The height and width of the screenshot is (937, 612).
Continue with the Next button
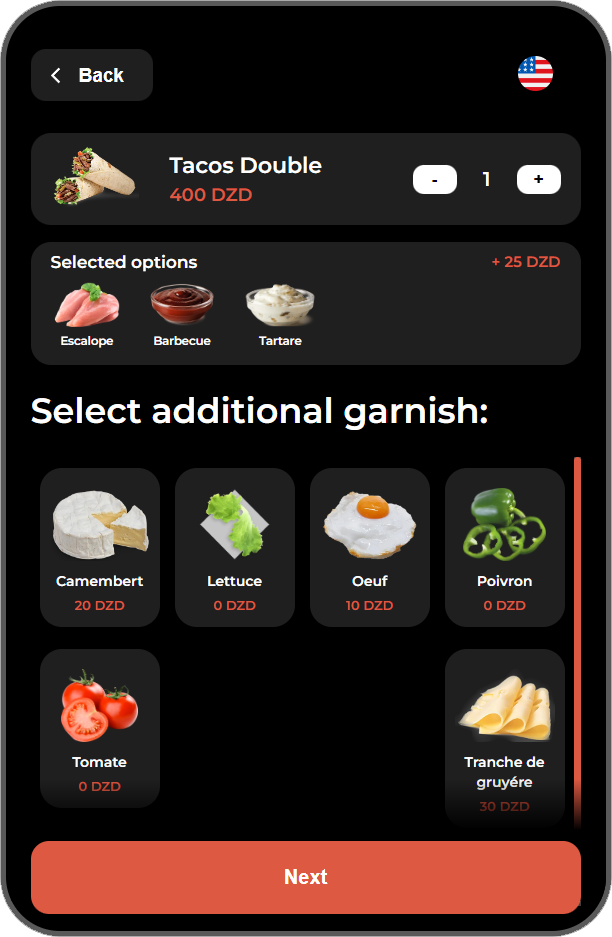point(306,877)
